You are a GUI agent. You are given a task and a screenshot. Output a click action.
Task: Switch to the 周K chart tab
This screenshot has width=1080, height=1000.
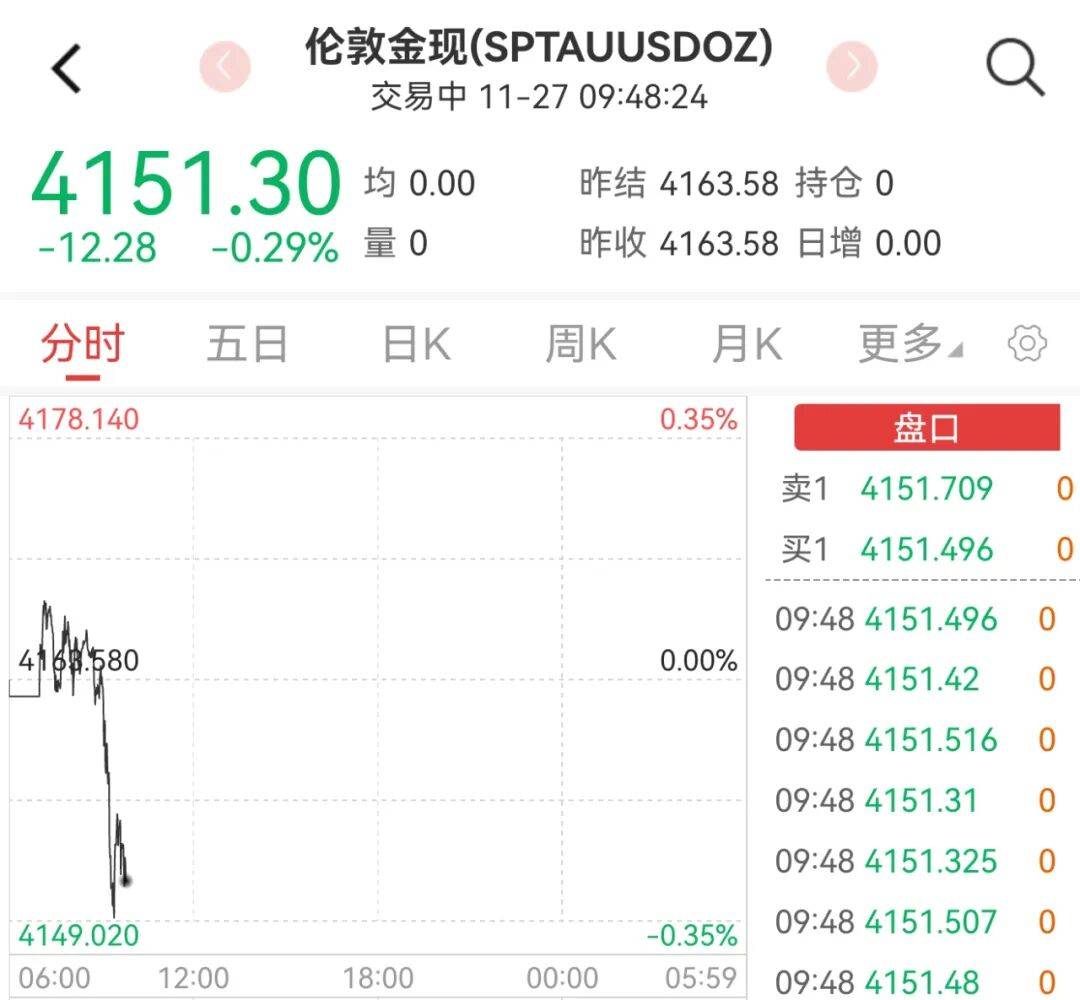580,345
